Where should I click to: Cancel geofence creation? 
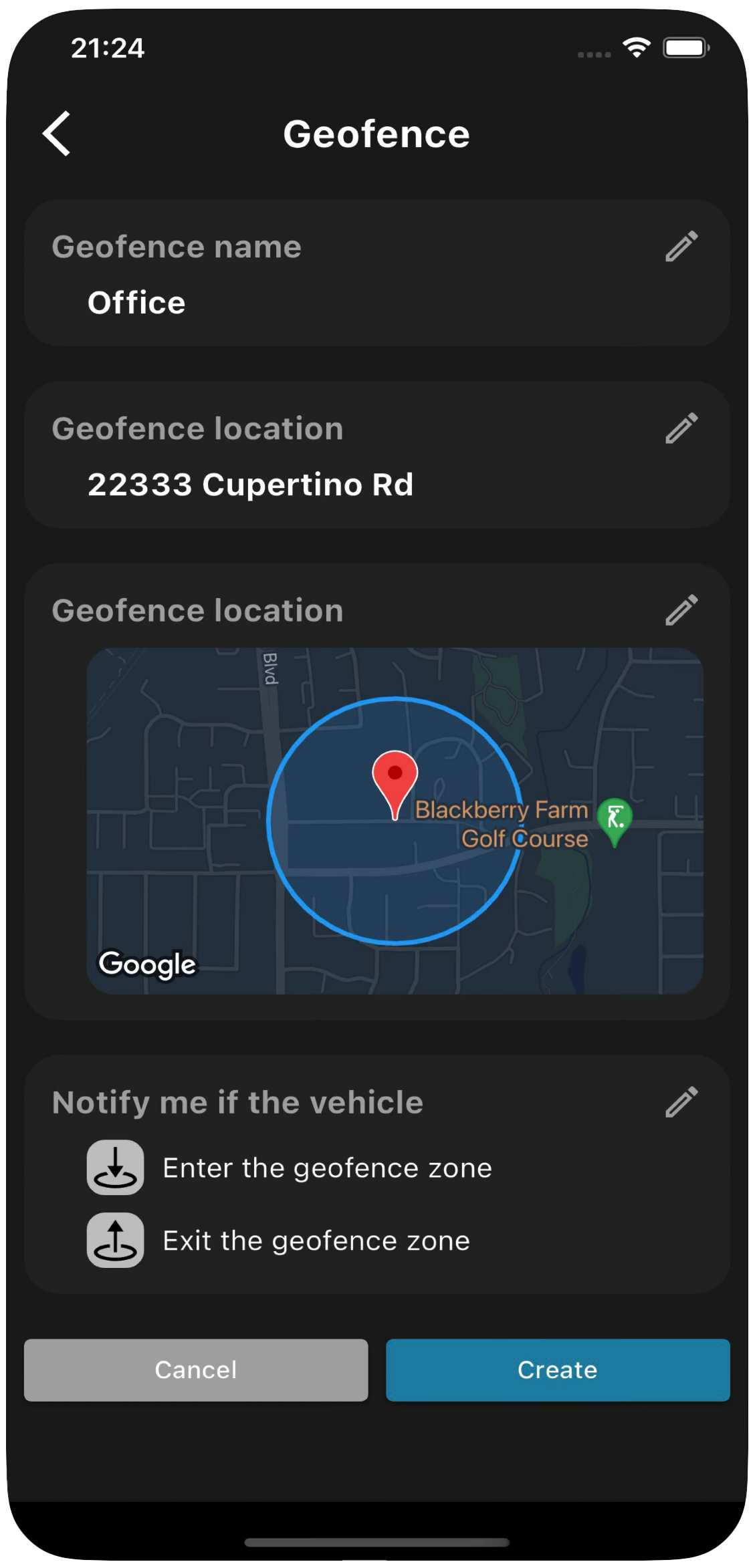196,1369
